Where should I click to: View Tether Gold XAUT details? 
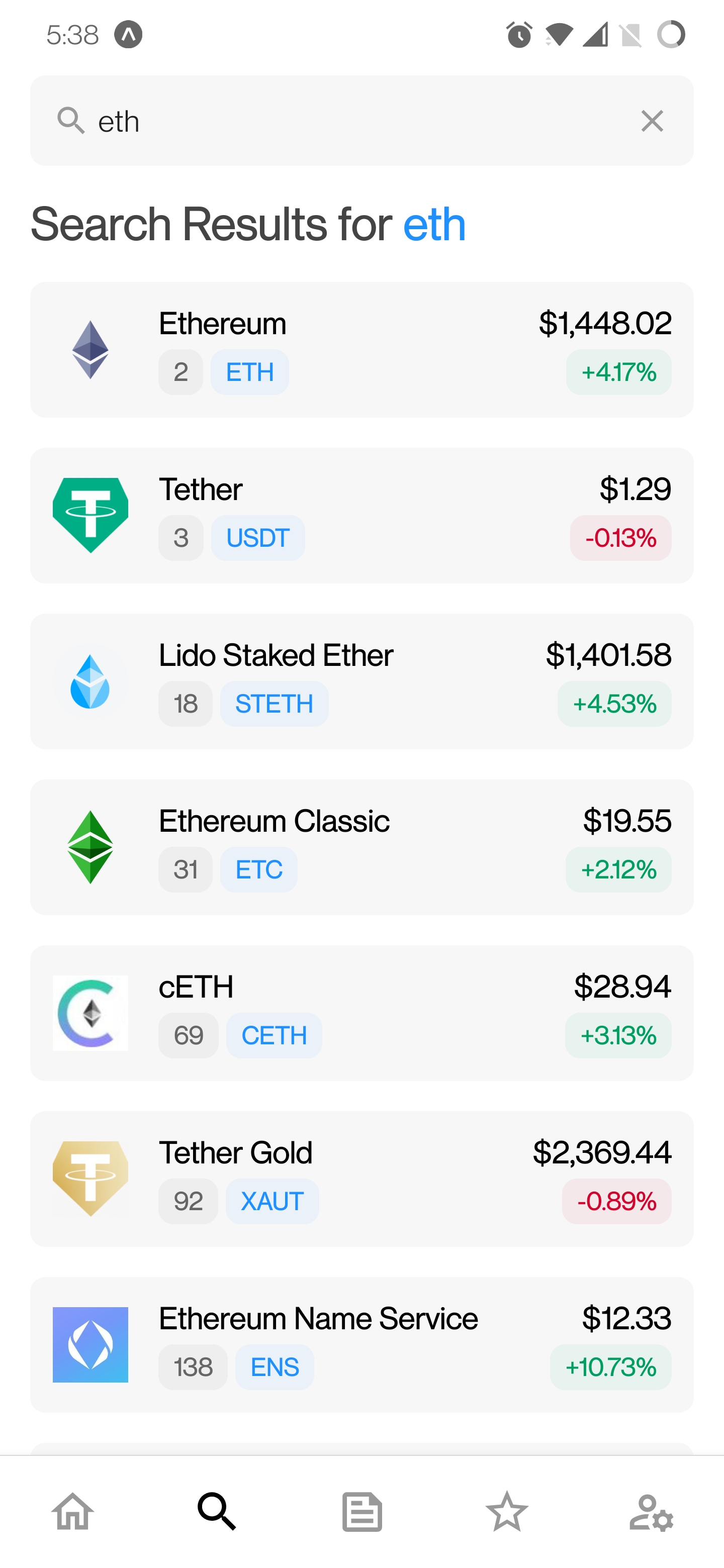pos(361,1179)
